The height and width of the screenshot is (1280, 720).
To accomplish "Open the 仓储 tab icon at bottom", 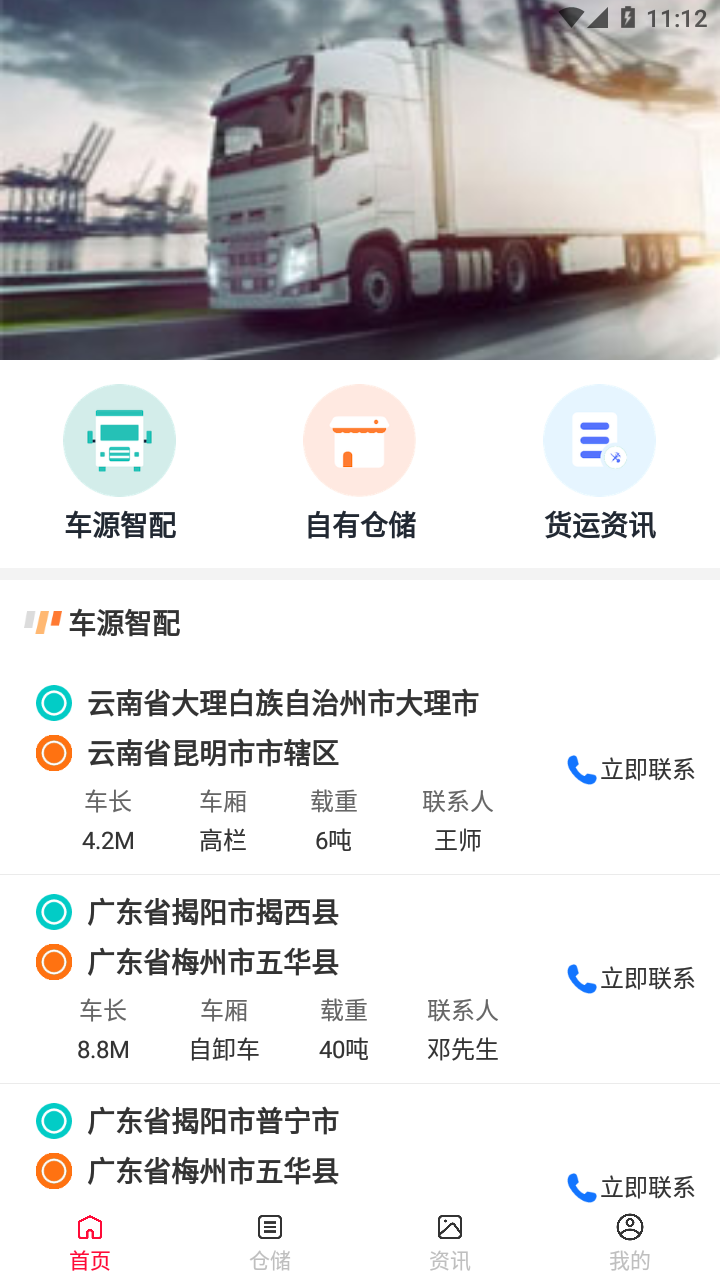I will tap(269, 1225).
